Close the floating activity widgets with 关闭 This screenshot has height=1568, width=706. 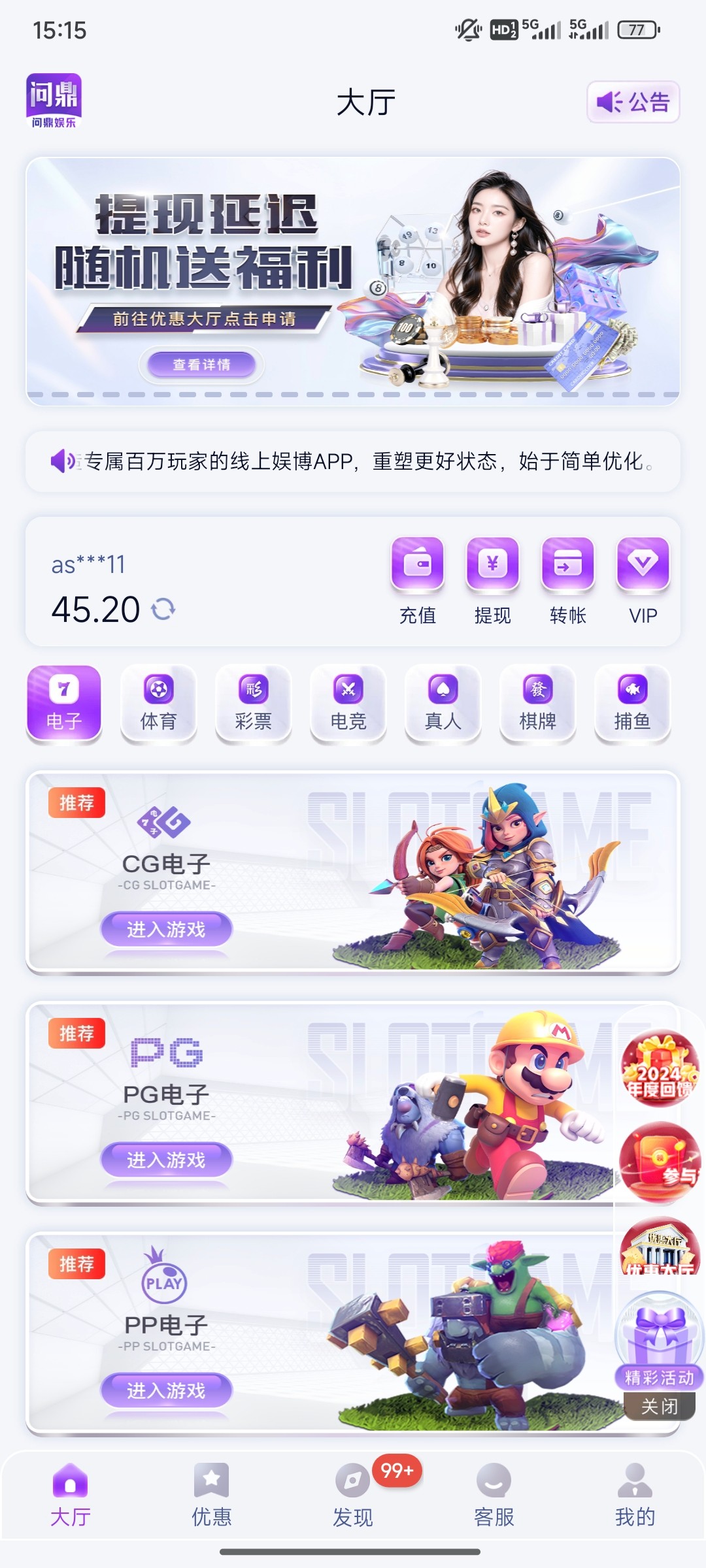(659, 1406)
